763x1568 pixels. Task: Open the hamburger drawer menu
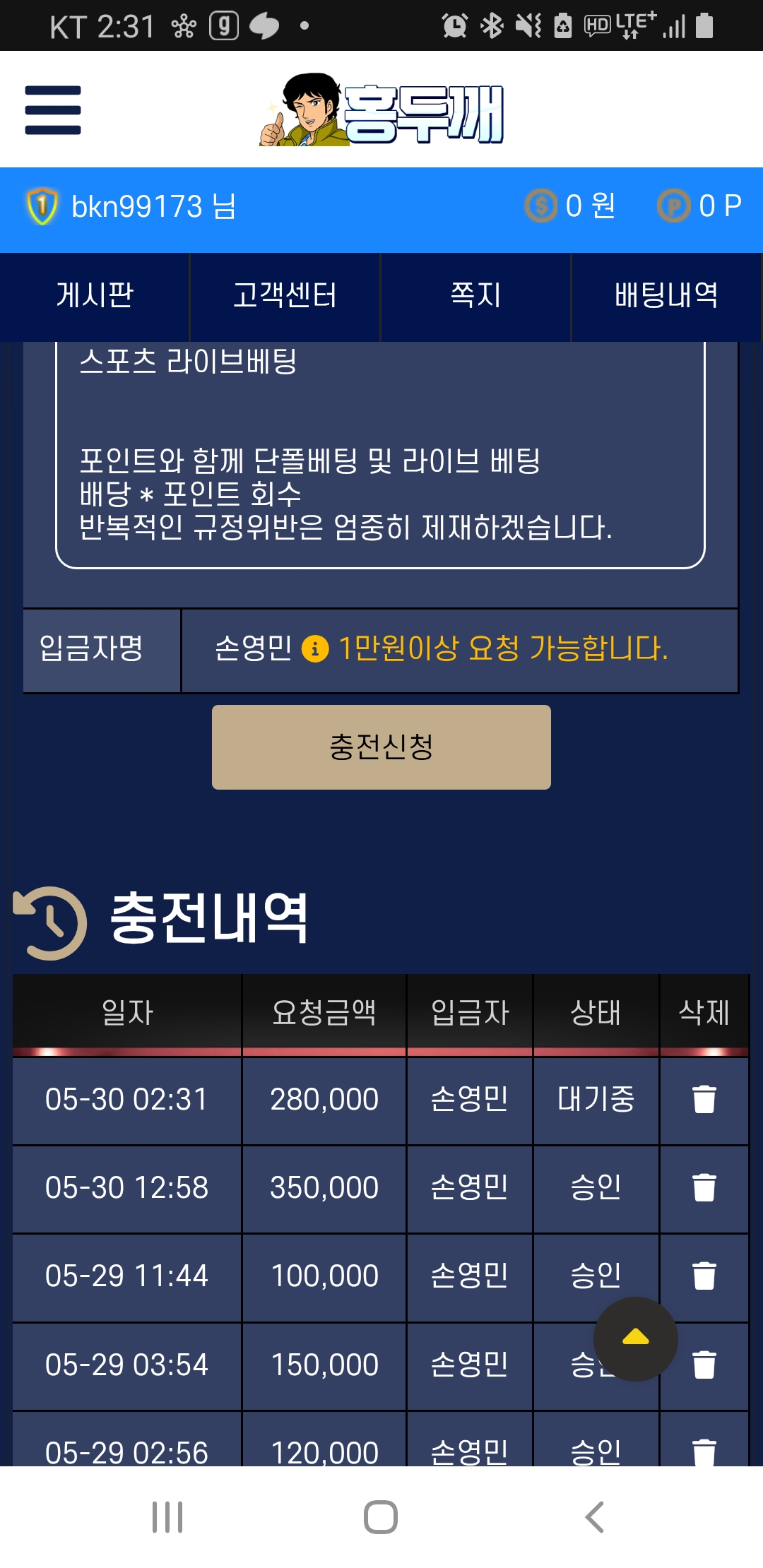tap(53, 110)
